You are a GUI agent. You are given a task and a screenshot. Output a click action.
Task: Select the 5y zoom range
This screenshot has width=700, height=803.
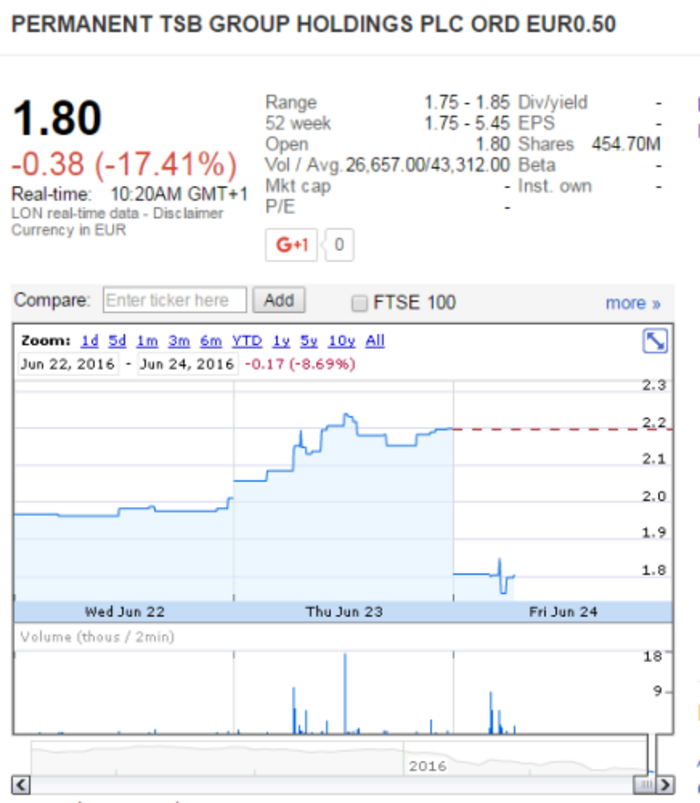click(309, 341)
